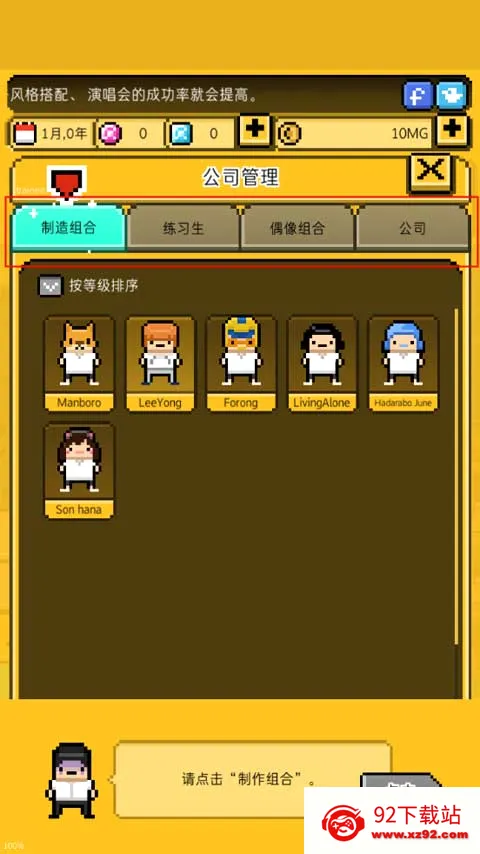Select trainee Manboro
The height and width of the screenshot is (854, 480).
80,364
